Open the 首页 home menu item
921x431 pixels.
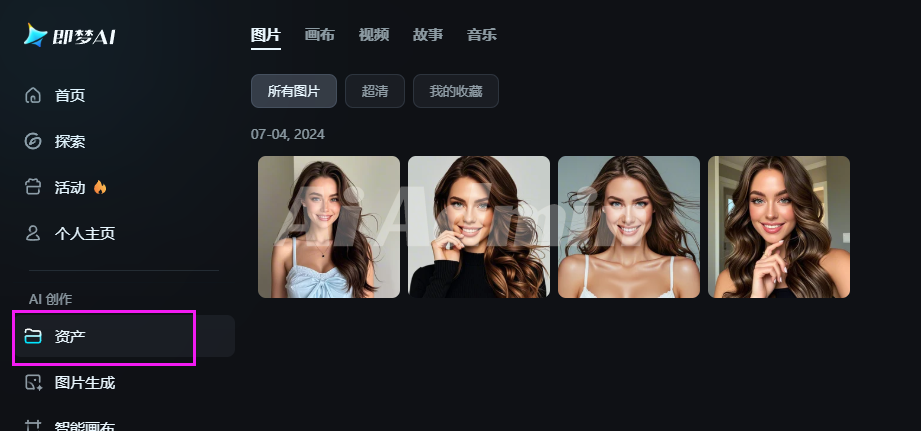pos(69,96)
